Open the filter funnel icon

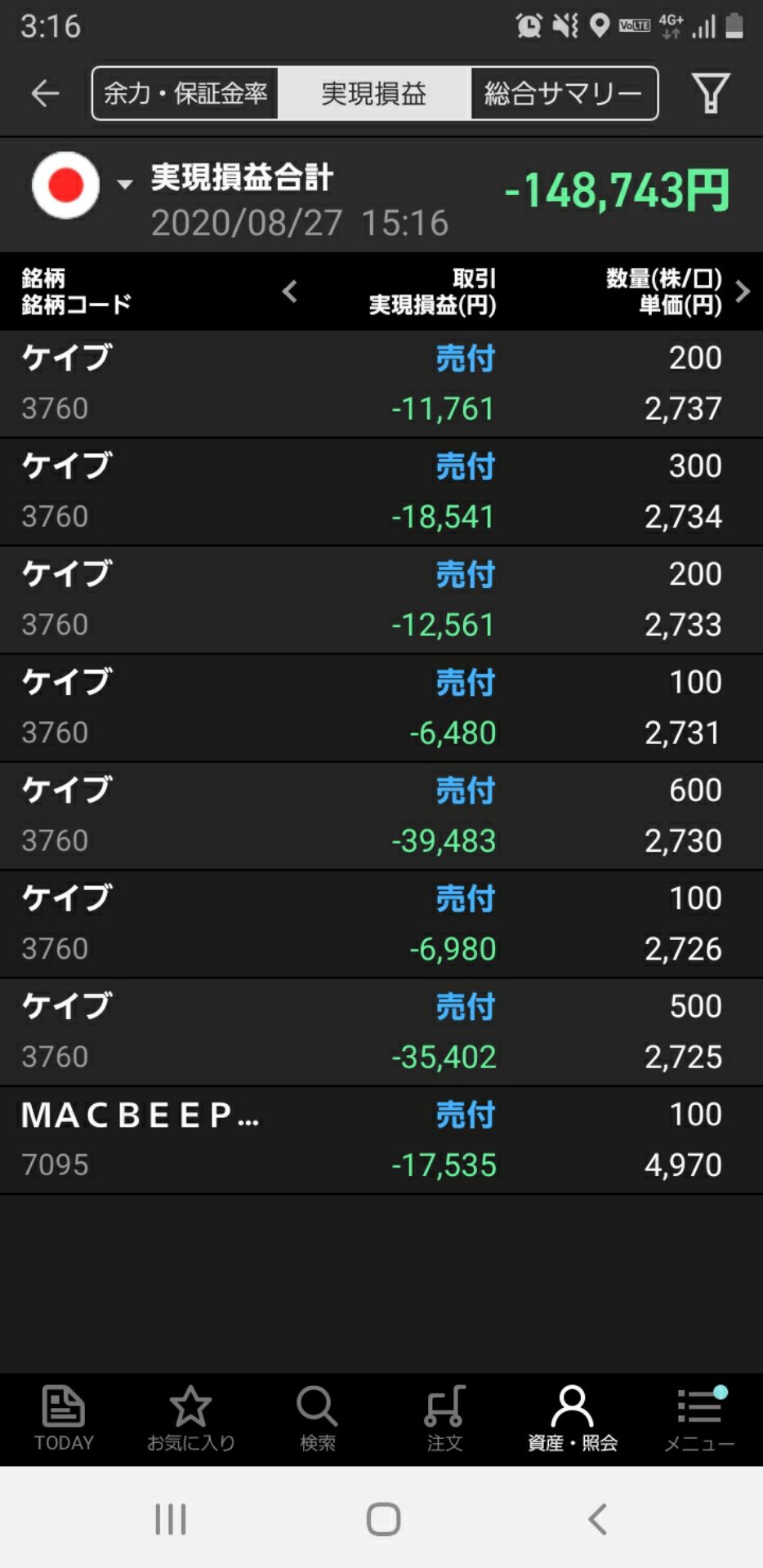click(x=710, y=93)
